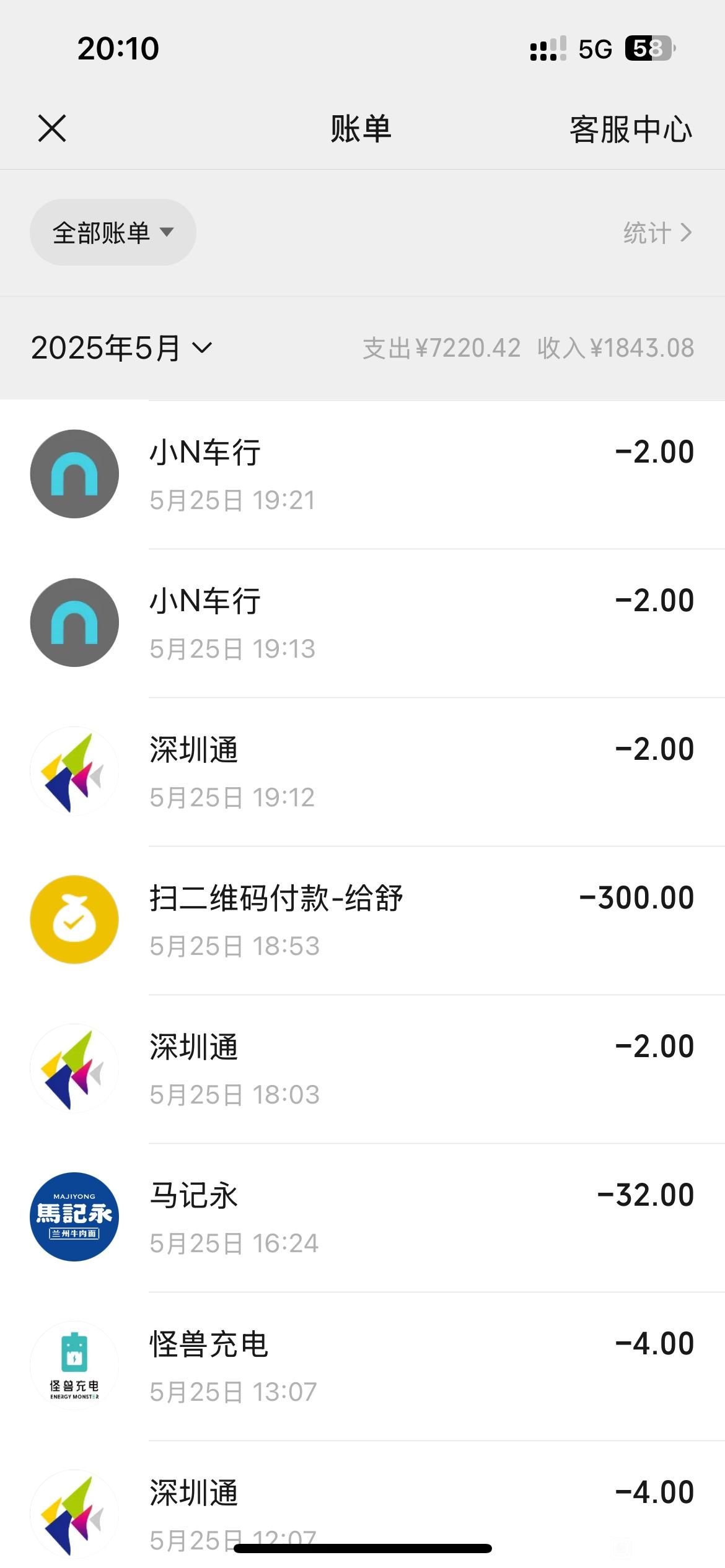Open 统计 statistics
The height and width of the screenshot is (1568, 725).
tap(657, 233)
